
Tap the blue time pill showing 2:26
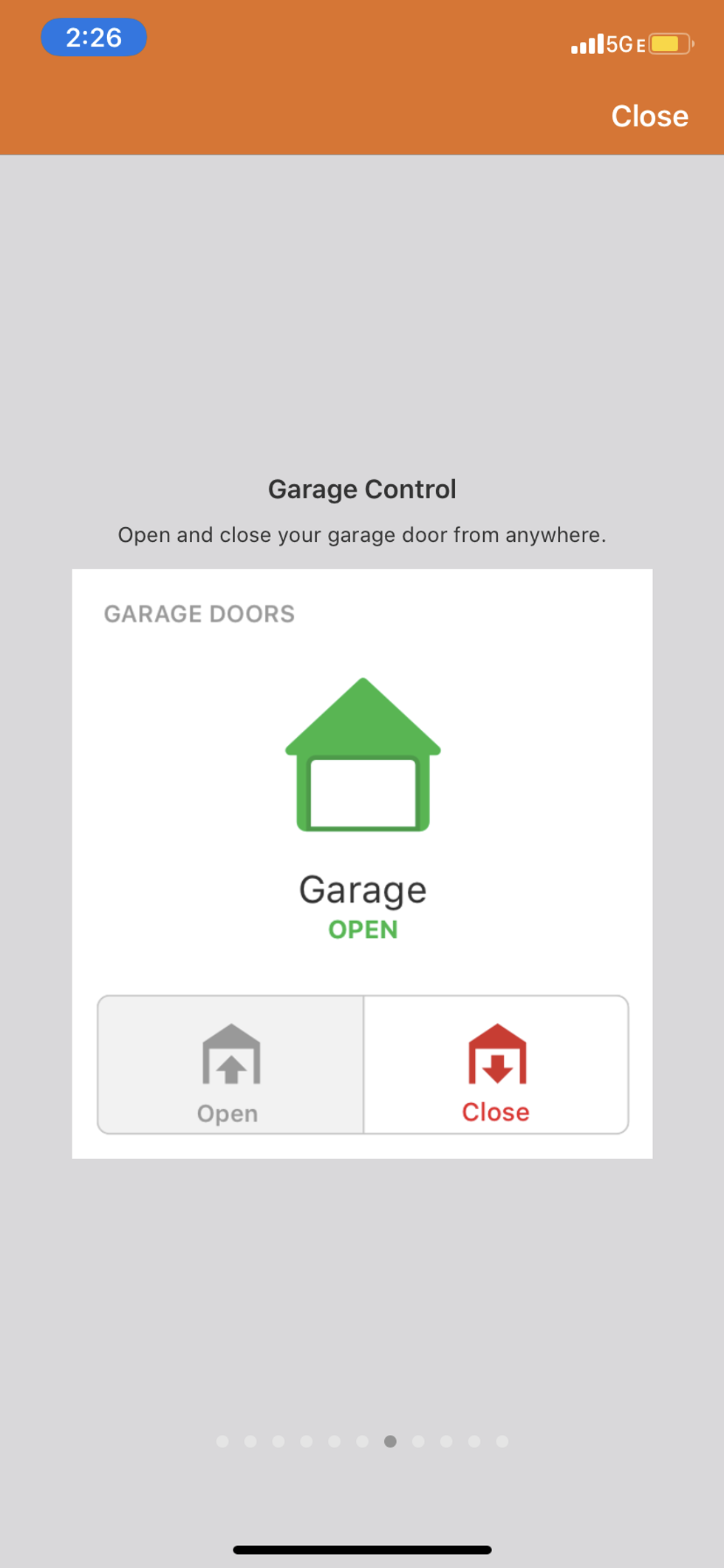click(93, 37)
